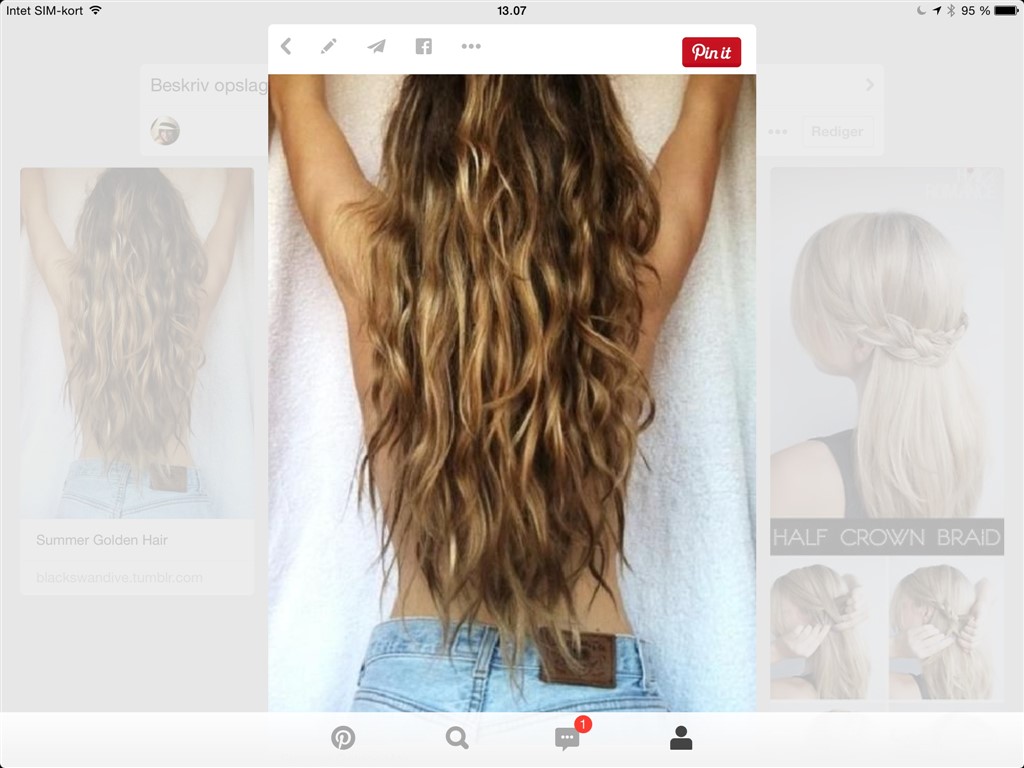Open the messages notifications tab
The image size is (1024, 768).
(x=567, y=738)
